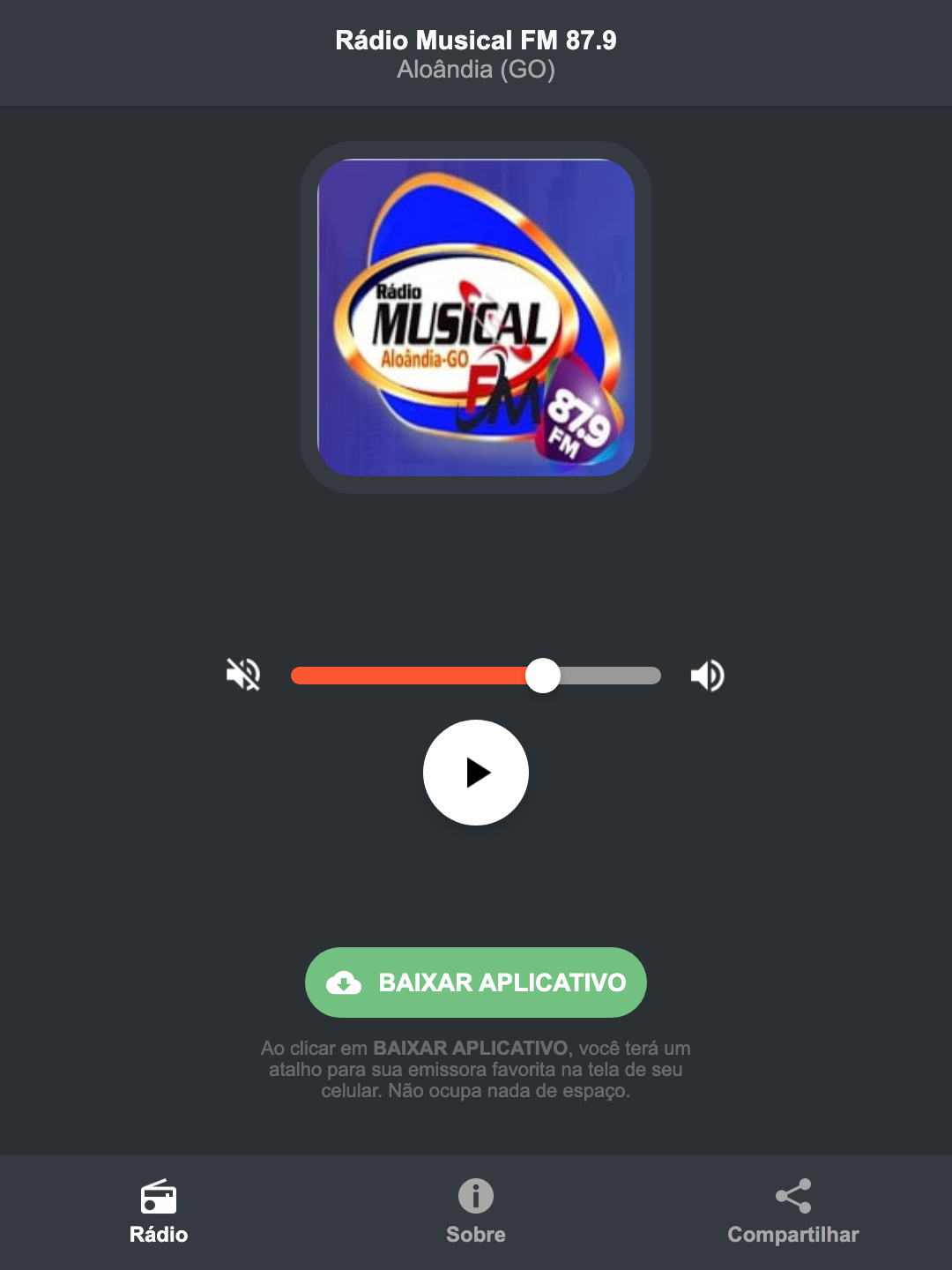Tap the share icon above Compartilhar

[792, 1195]
